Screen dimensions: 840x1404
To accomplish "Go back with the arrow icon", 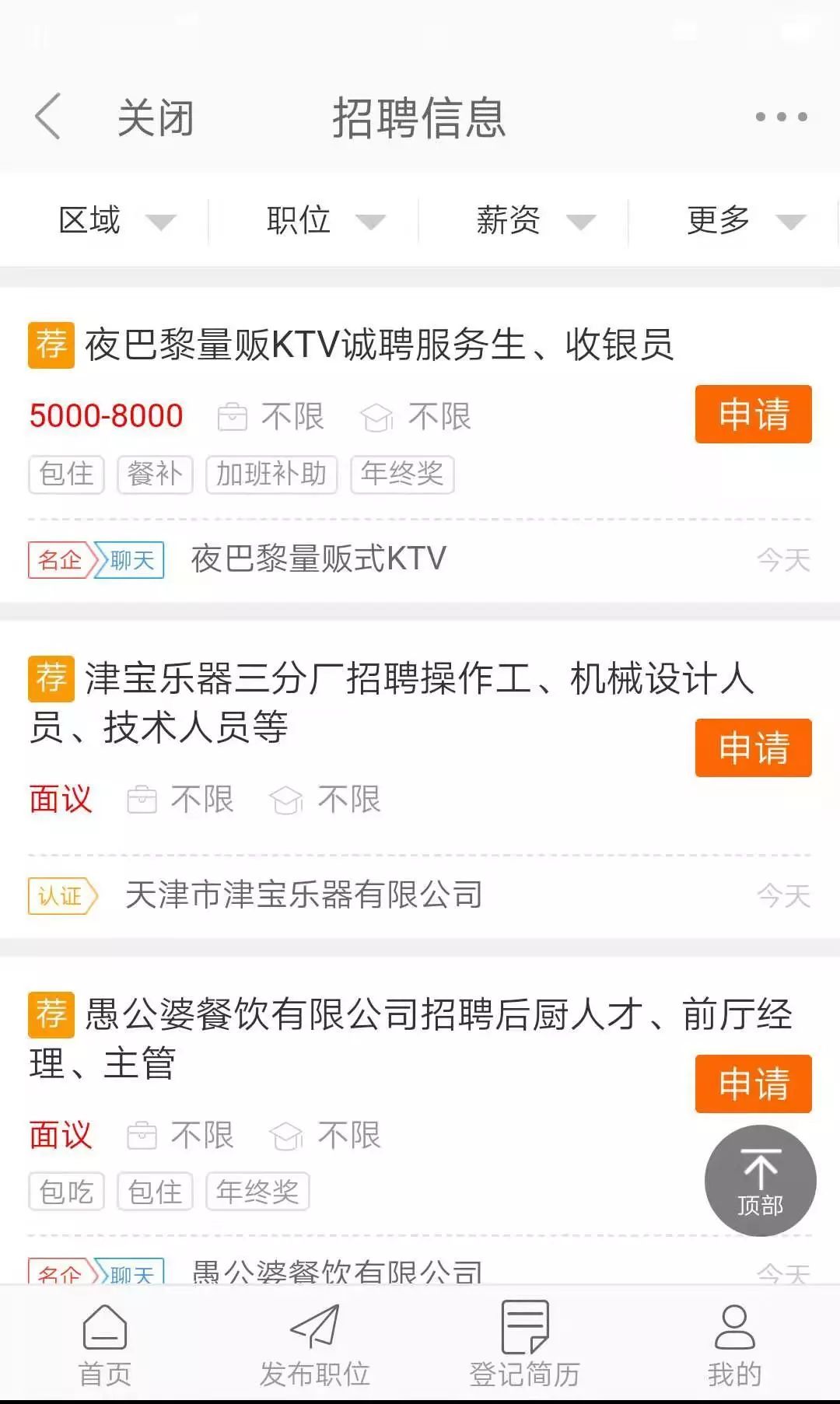I will [48, 117].
